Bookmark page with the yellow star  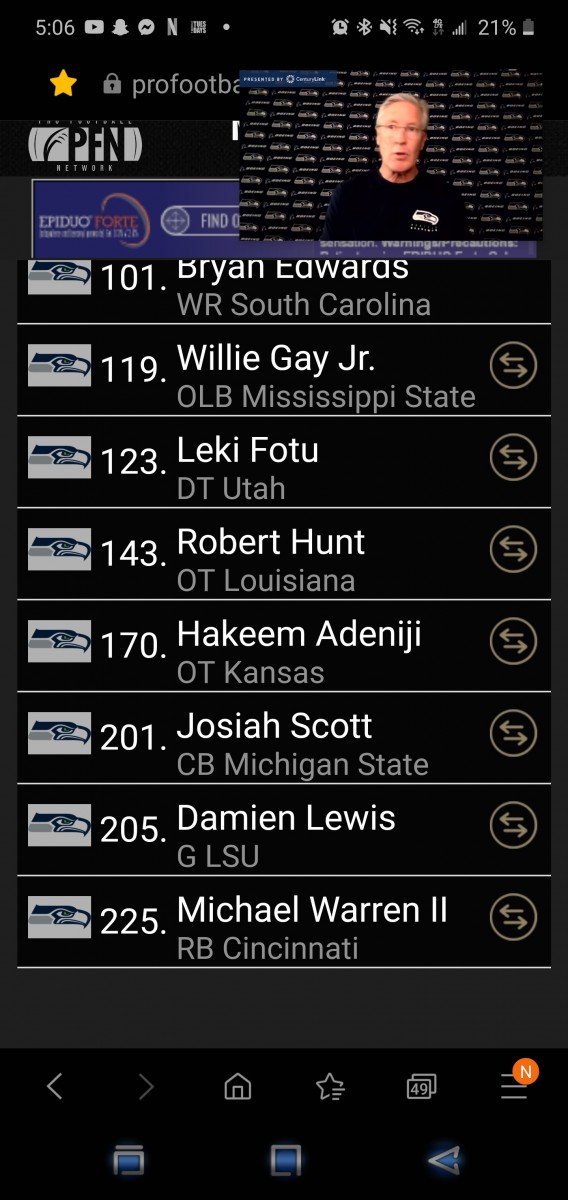(63, 84)
